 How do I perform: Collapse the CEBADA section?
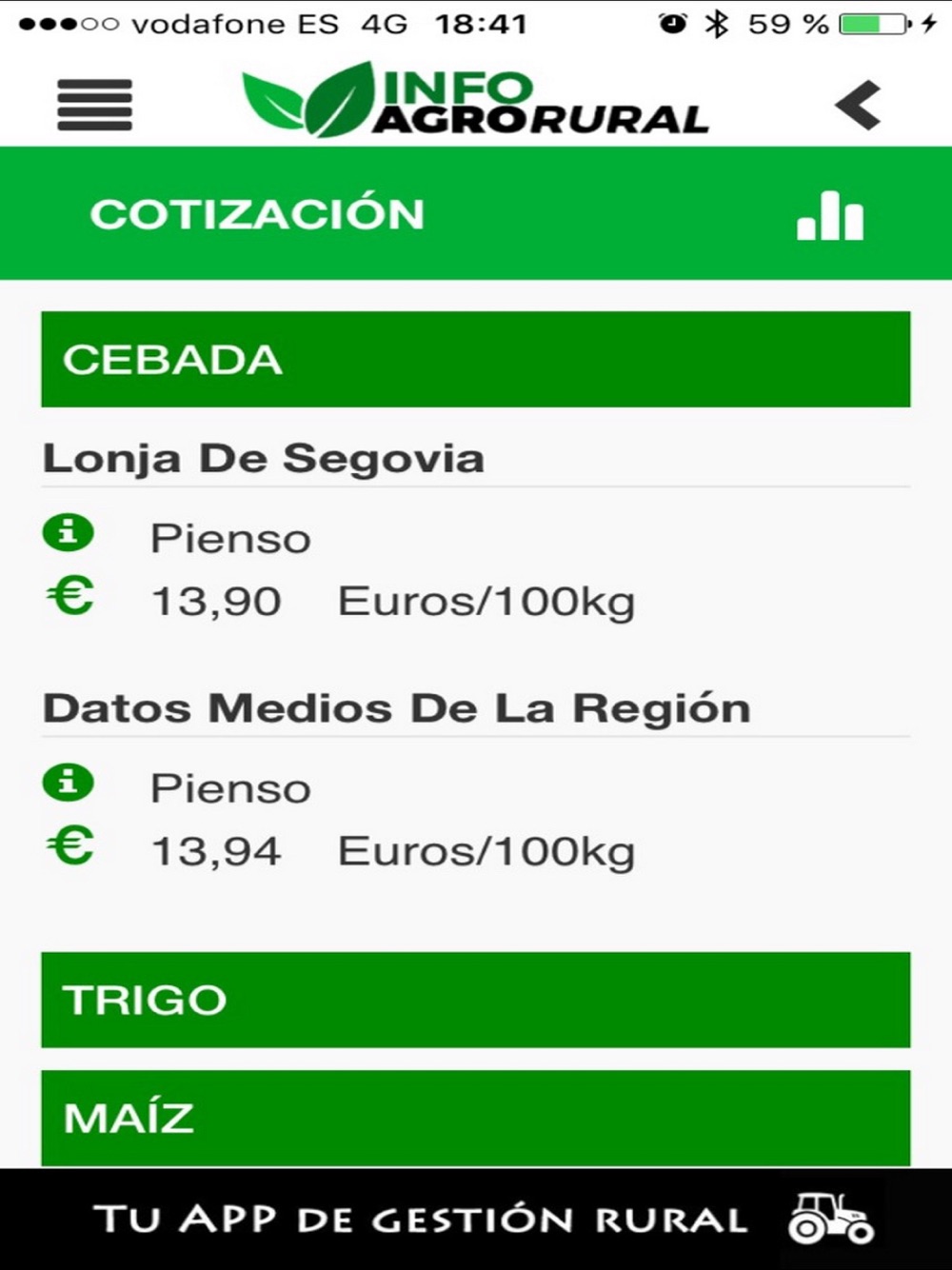[475, 360]
